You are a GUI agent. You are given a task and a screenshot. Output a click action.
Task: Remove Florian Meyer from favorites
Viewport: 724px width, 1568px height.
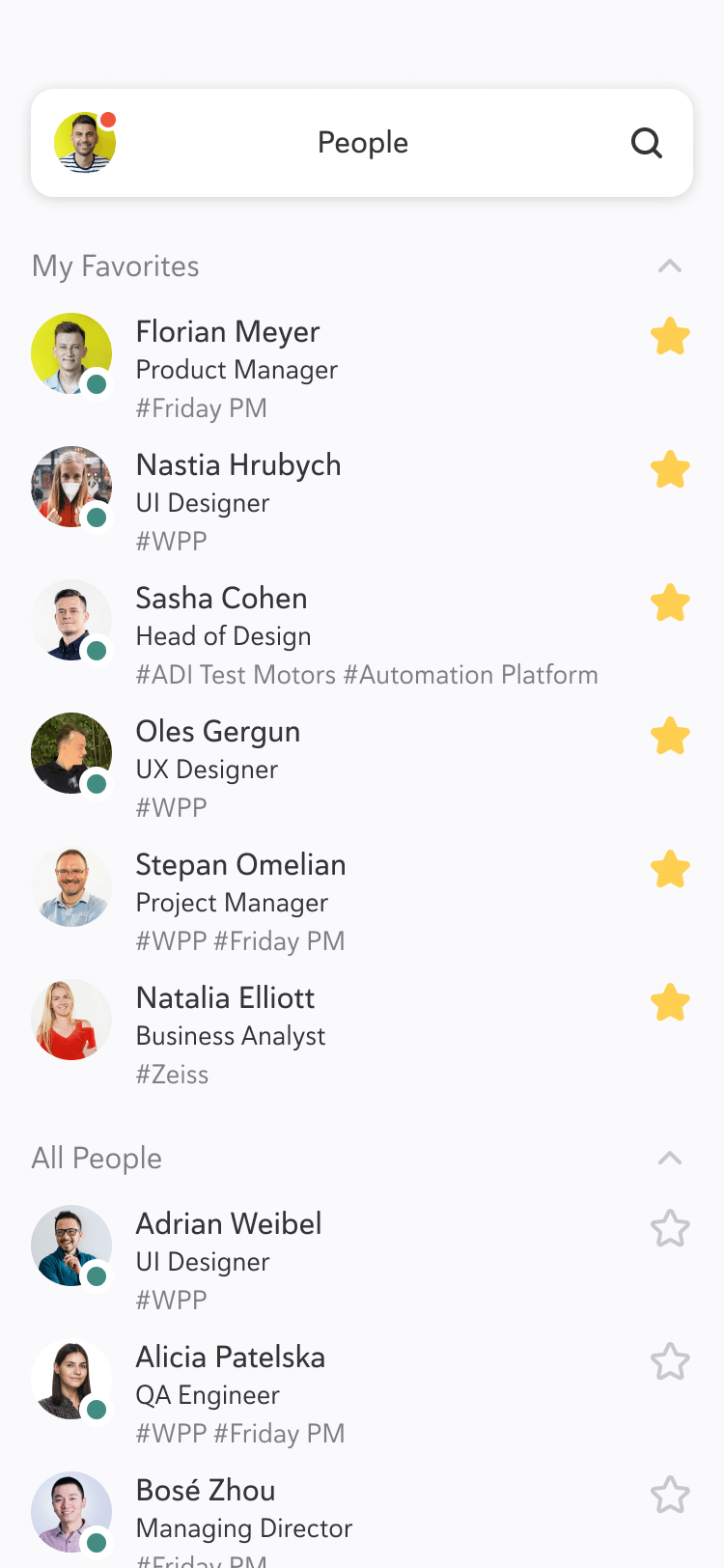[669, 337]
